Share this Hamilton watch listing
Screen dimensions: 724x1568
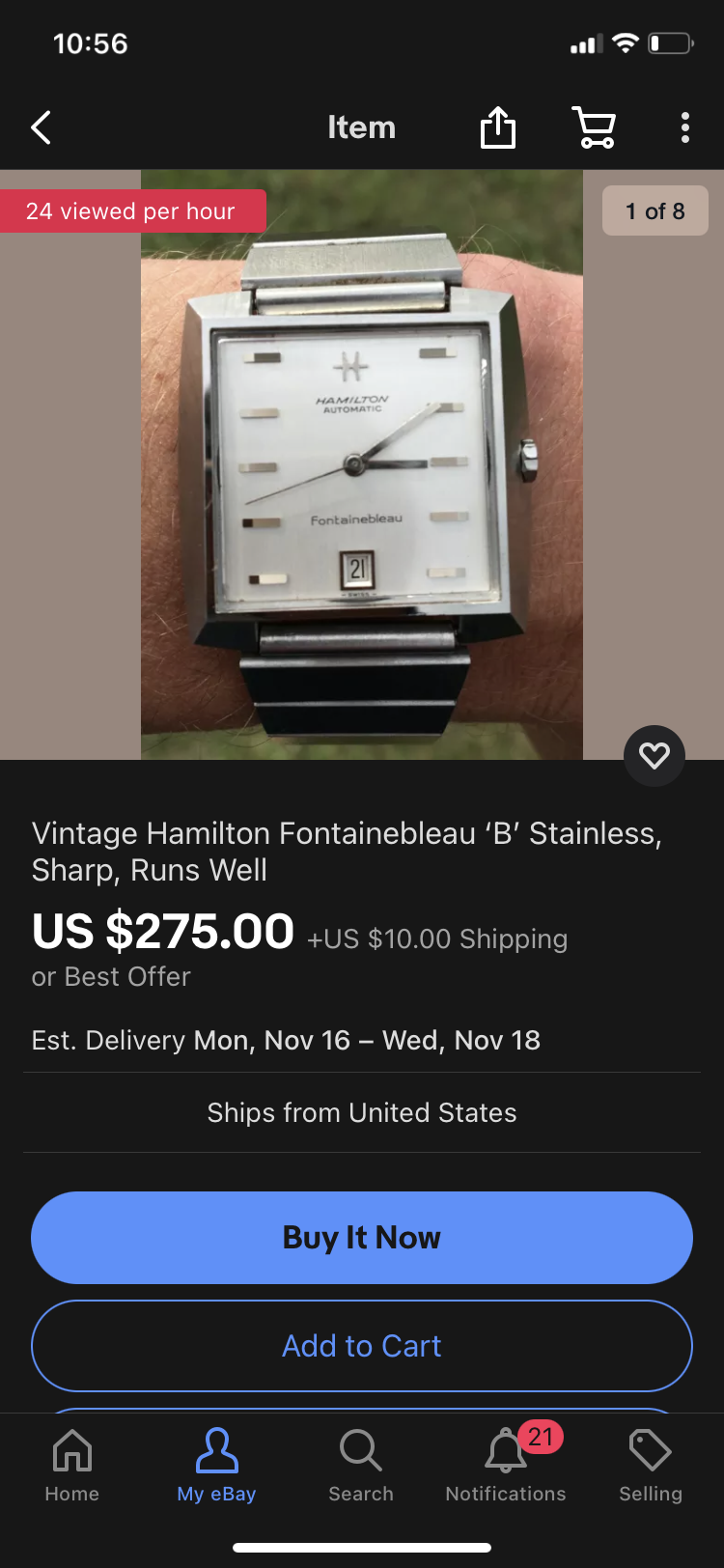(498, 127)
